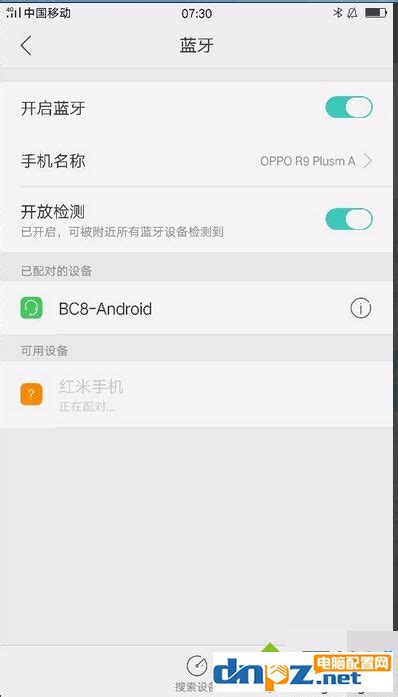The width and height of the screenshot is (398, 697).
Task: Toggle the 开启蓝牙 switch off
Action: 349,108
